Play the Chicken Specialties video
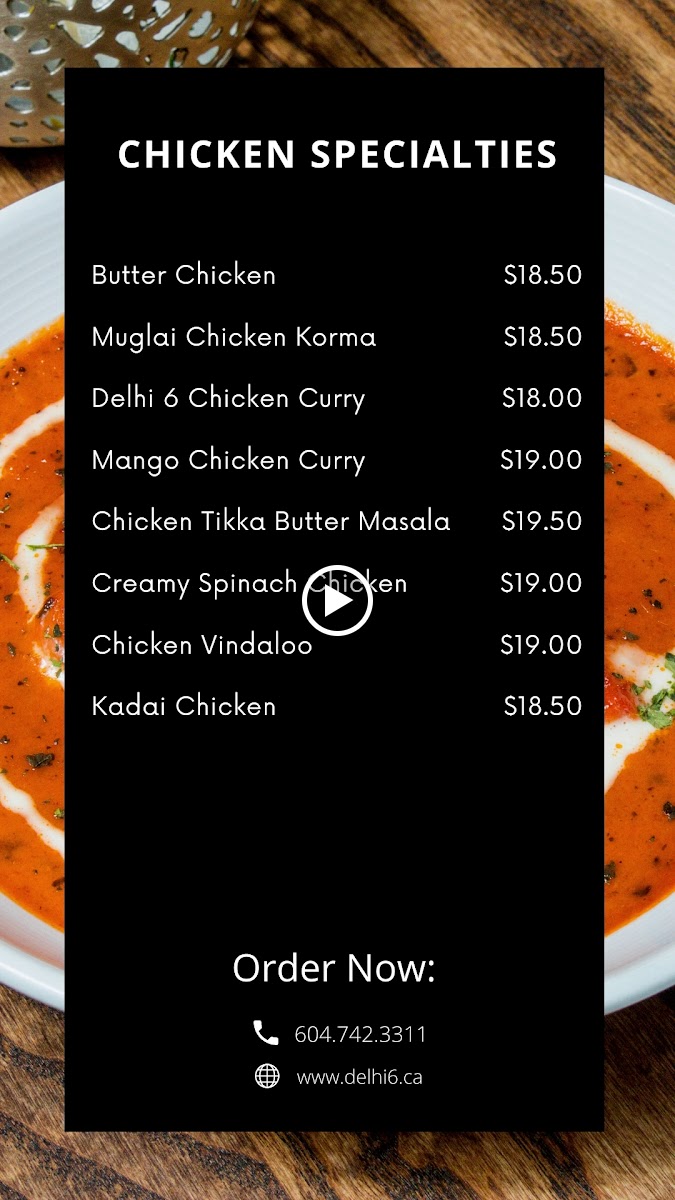Screen dimensions: 675x1200 [337, 601]
